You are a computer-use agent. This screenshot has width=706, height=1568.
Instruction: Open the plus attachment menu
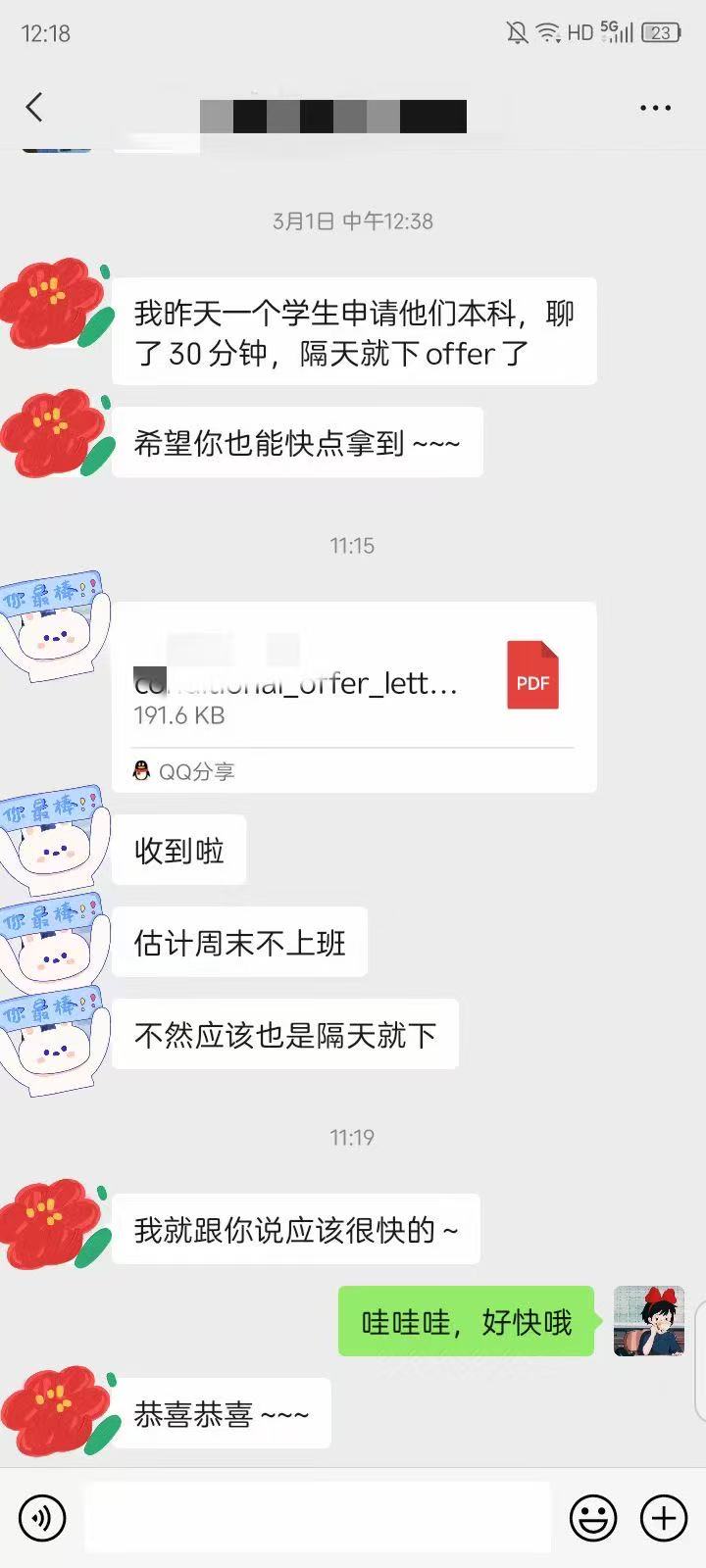tap(664, 1518)
